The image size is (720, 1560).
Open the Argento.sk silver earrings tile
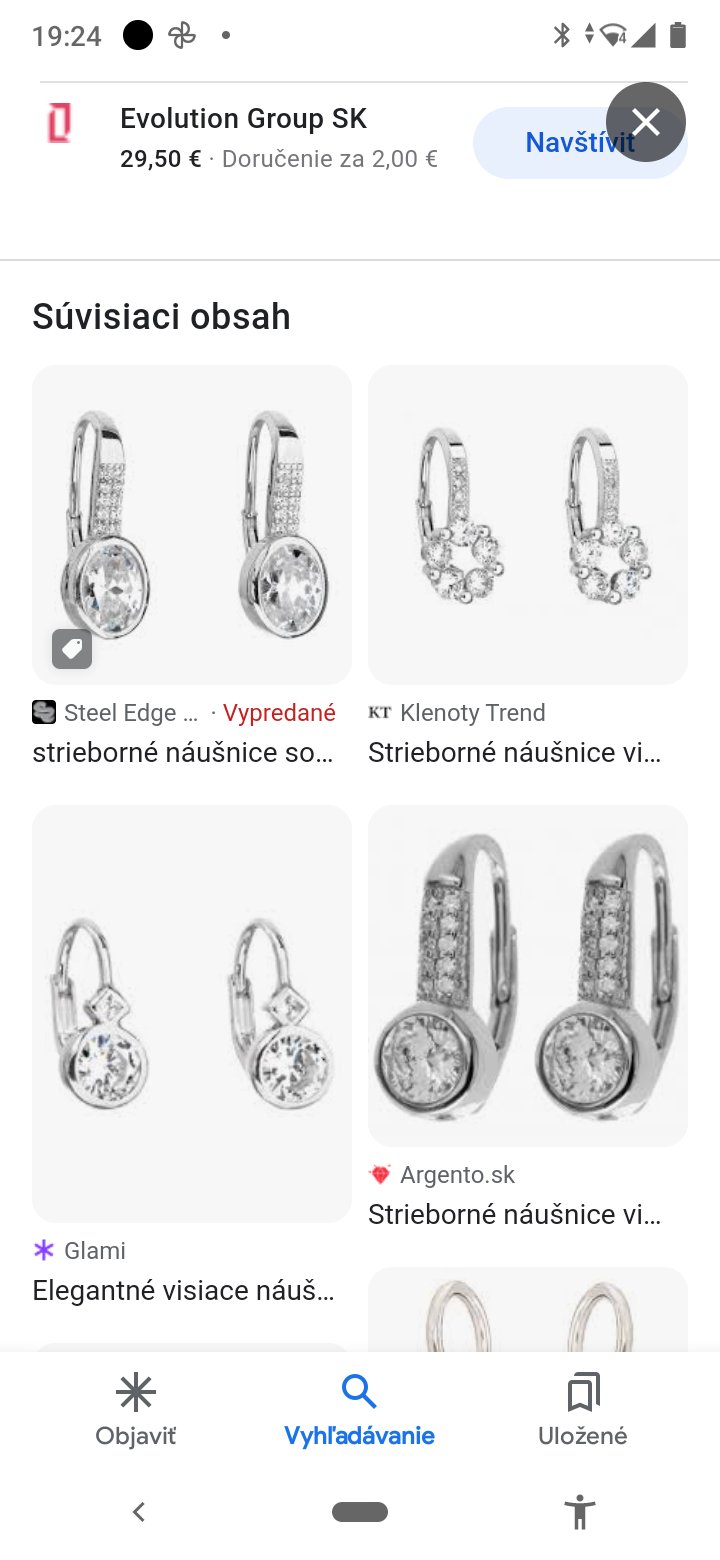point(528,975)
